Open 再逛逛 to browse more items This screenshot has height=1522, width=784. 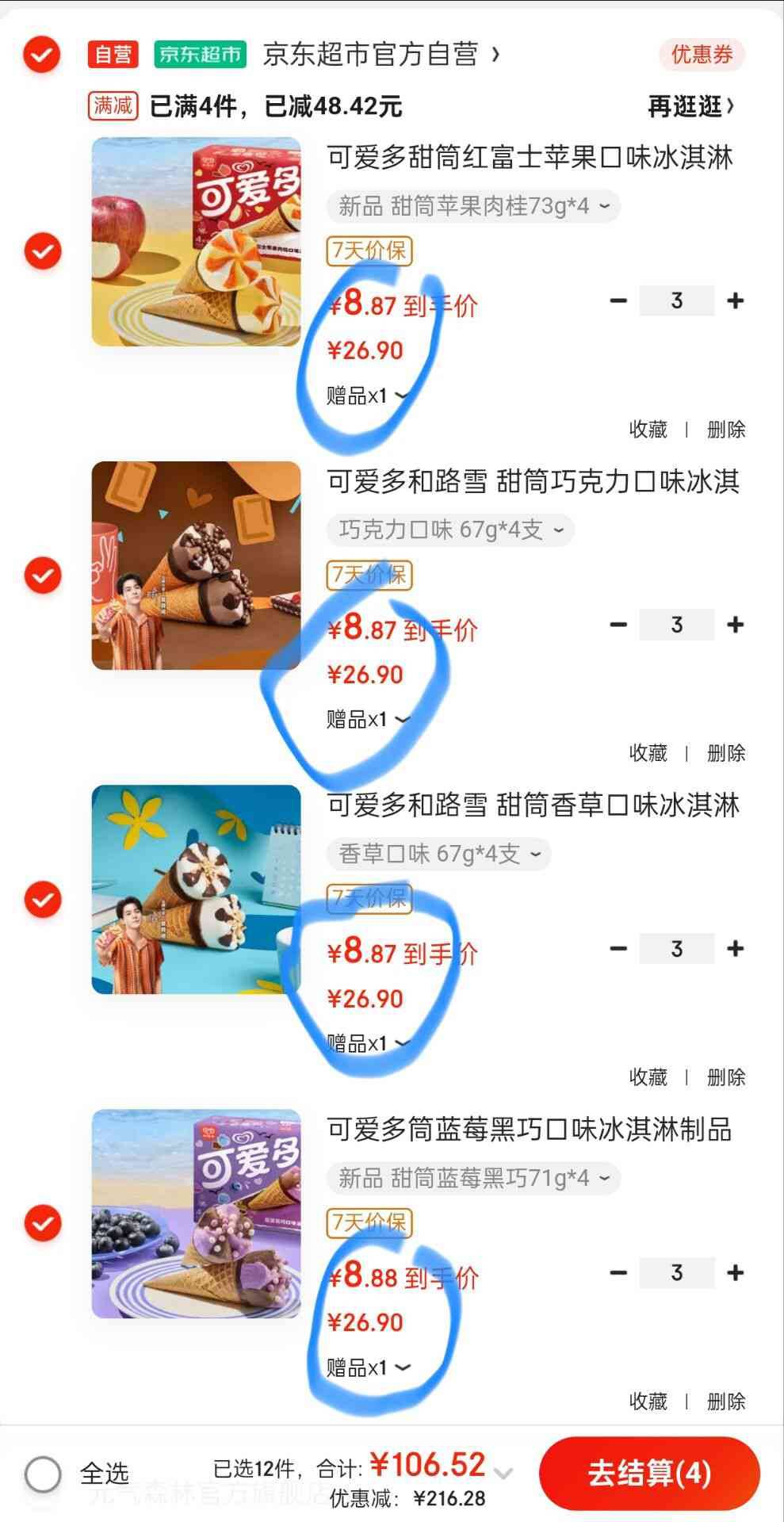pyautogui.click(x=691, y=106)
